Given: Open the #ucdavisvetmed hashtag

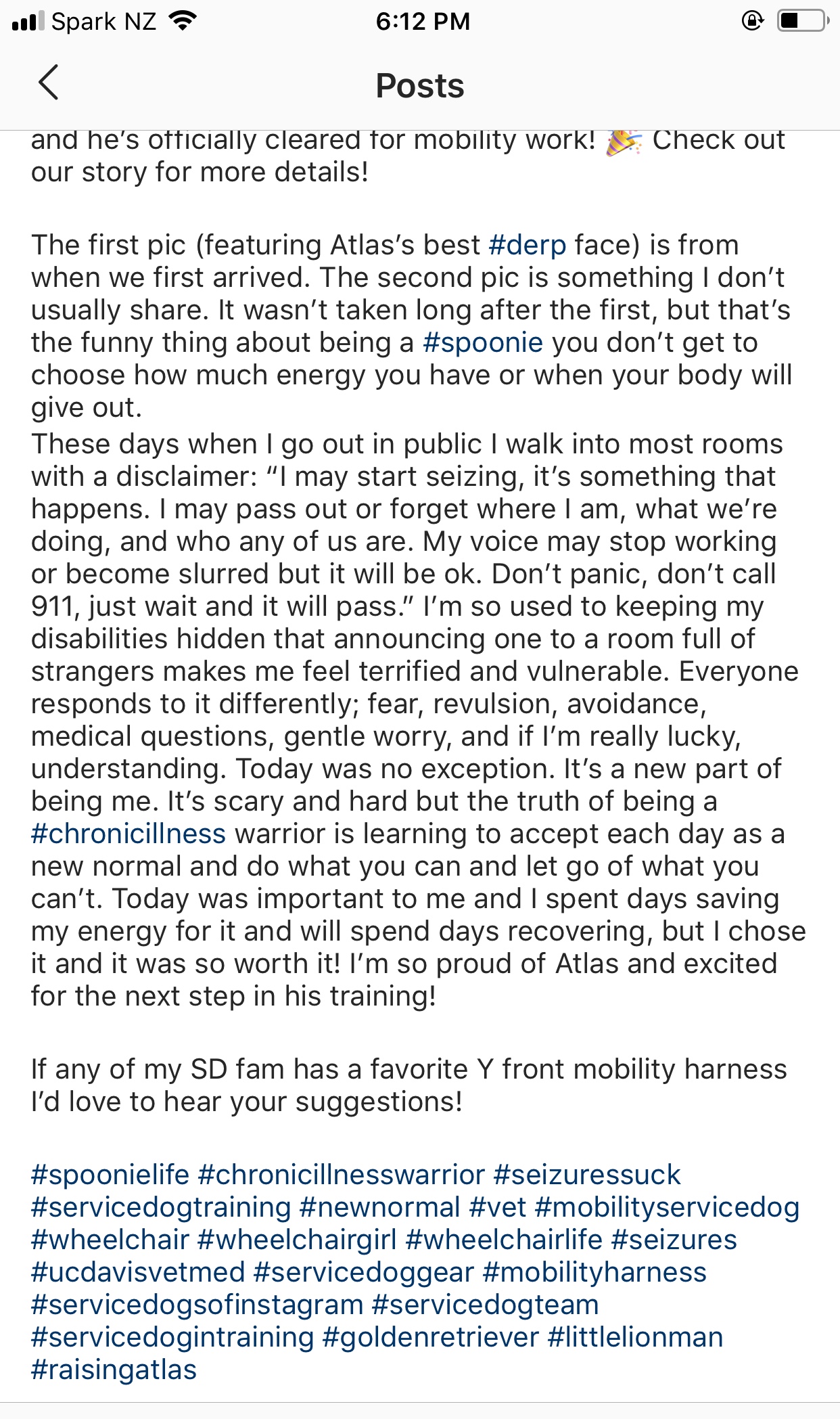Looking at the screenshot, I should click(138, 1273).
